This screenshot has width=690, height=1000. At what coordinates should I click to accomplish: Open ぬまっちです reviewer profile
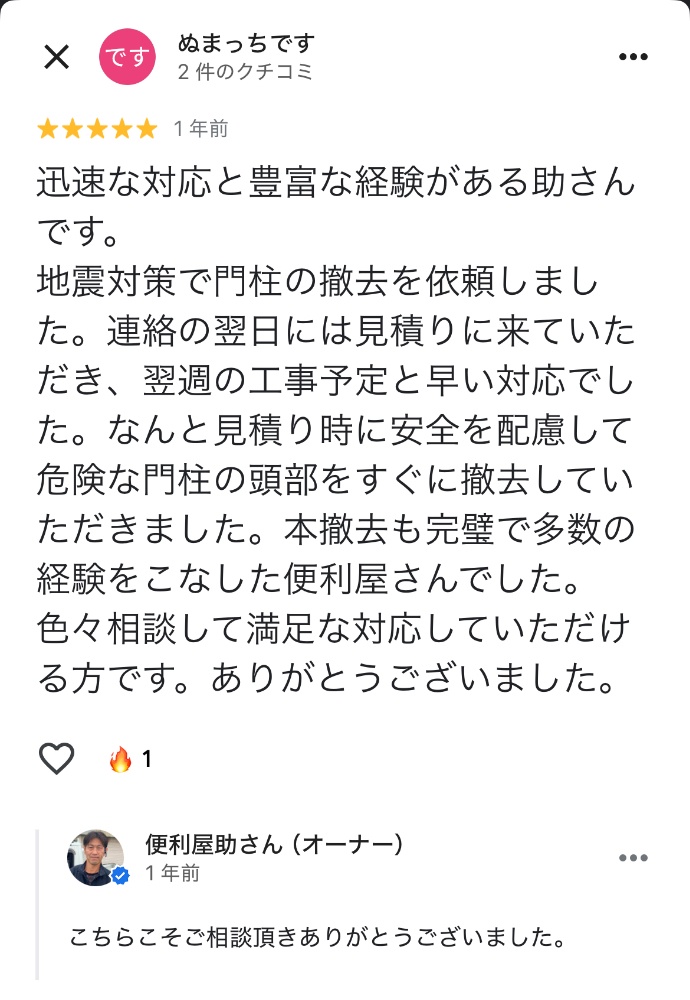tap(128, 57)
